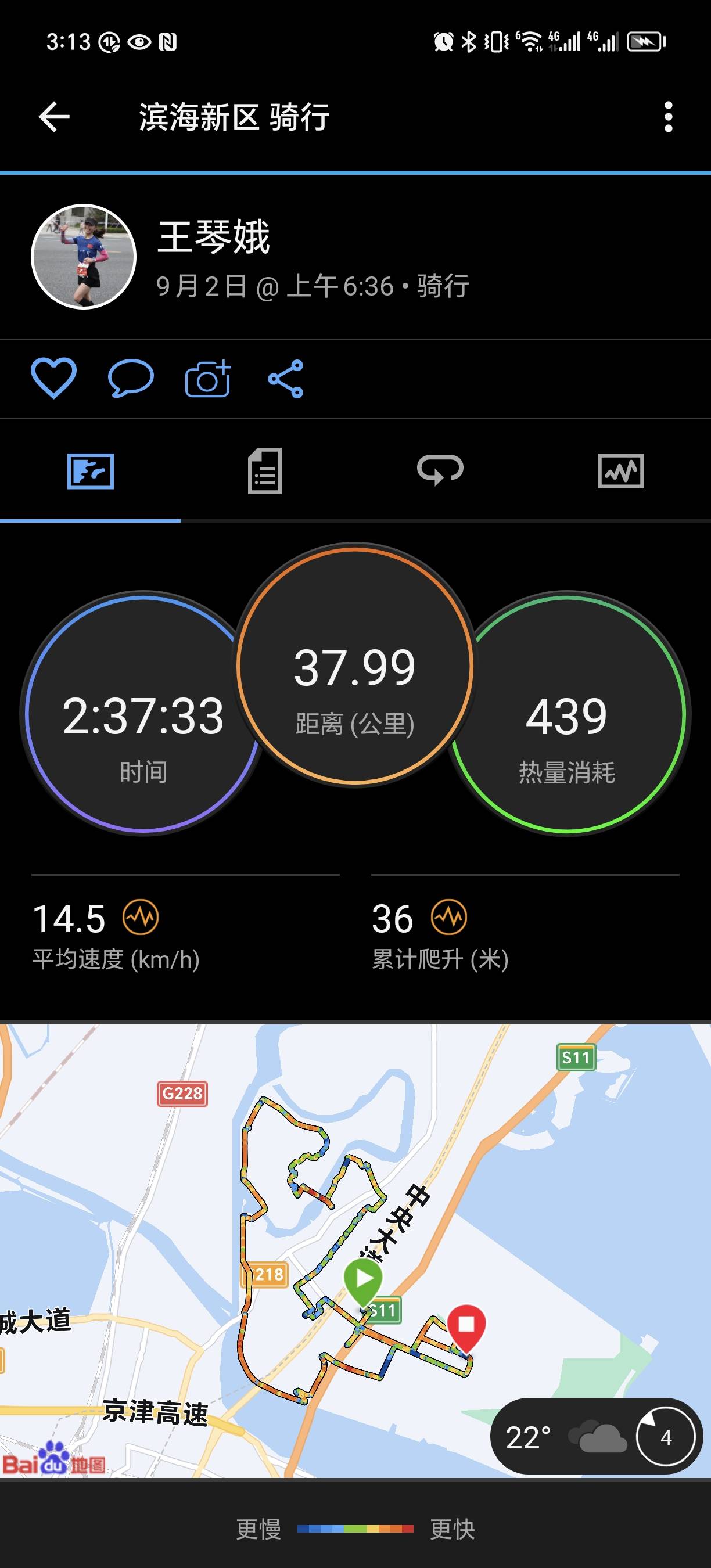Screen dimensions: 711x1568
Task: Open the photo upload icon
Action: (207, 379)
